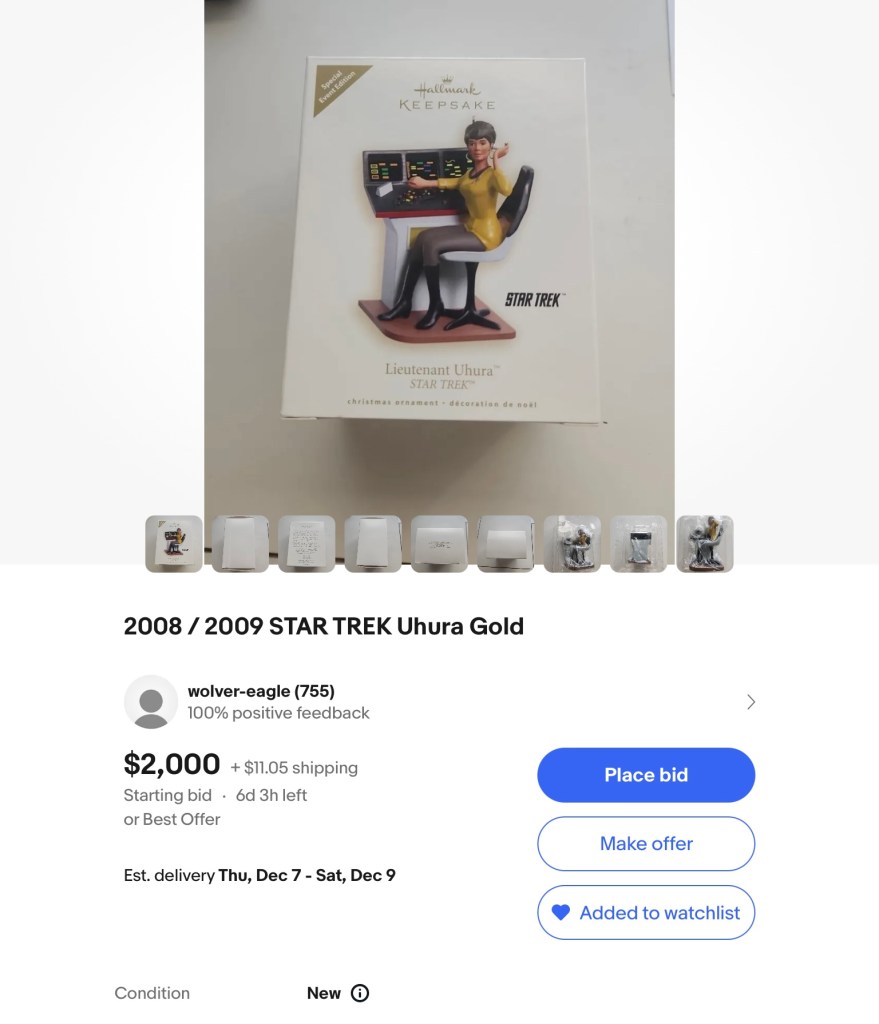
Task: Open the fifth gallery thumbnail
Action: coord(439,544)
